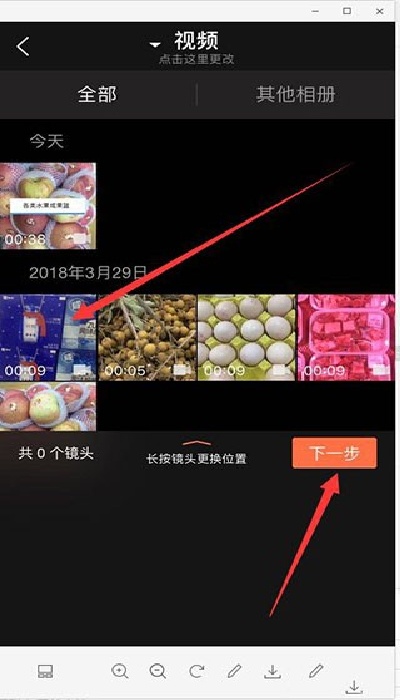Zoom in with the magnifier plus icon

[x=120, y=671]
